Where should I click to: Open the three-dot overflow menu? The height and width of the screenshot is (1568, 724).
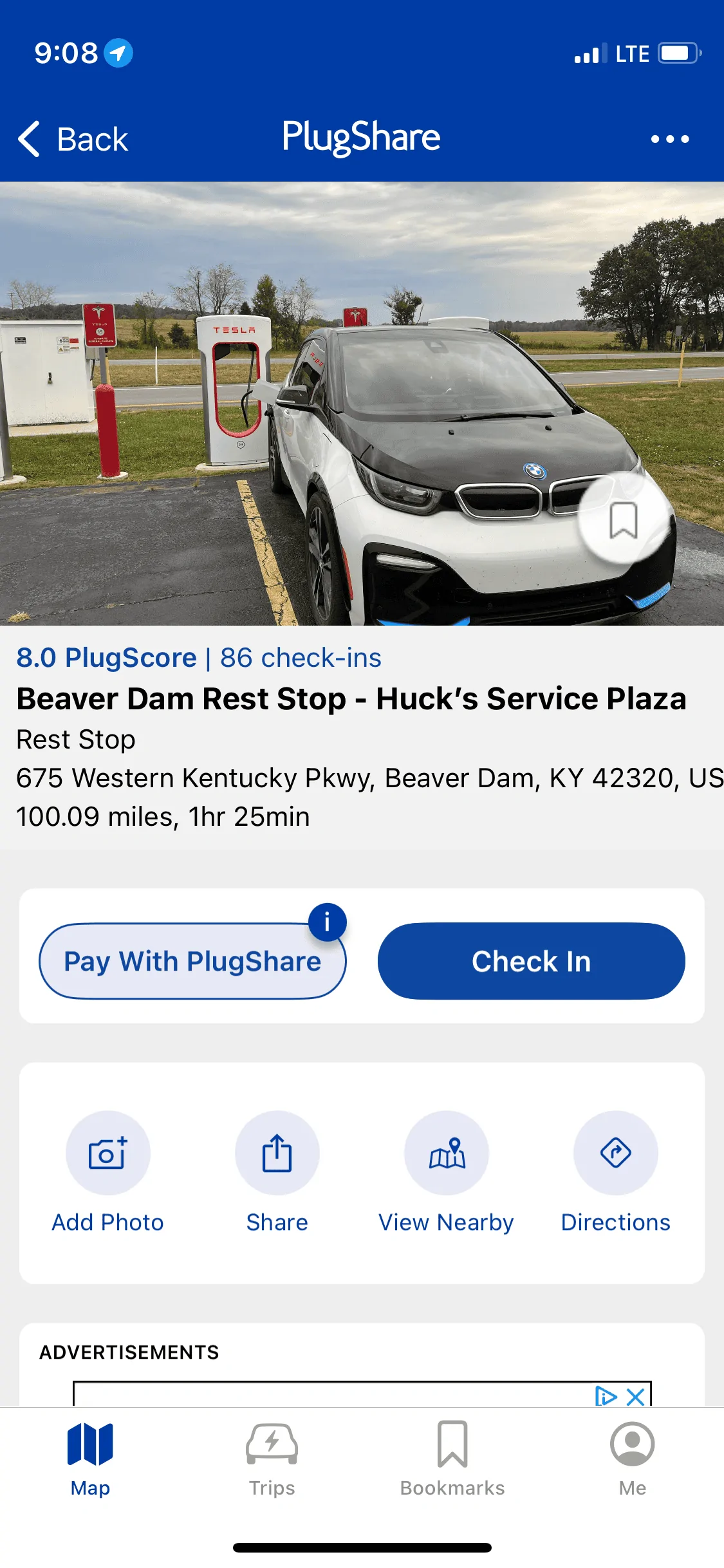(669, 139)
